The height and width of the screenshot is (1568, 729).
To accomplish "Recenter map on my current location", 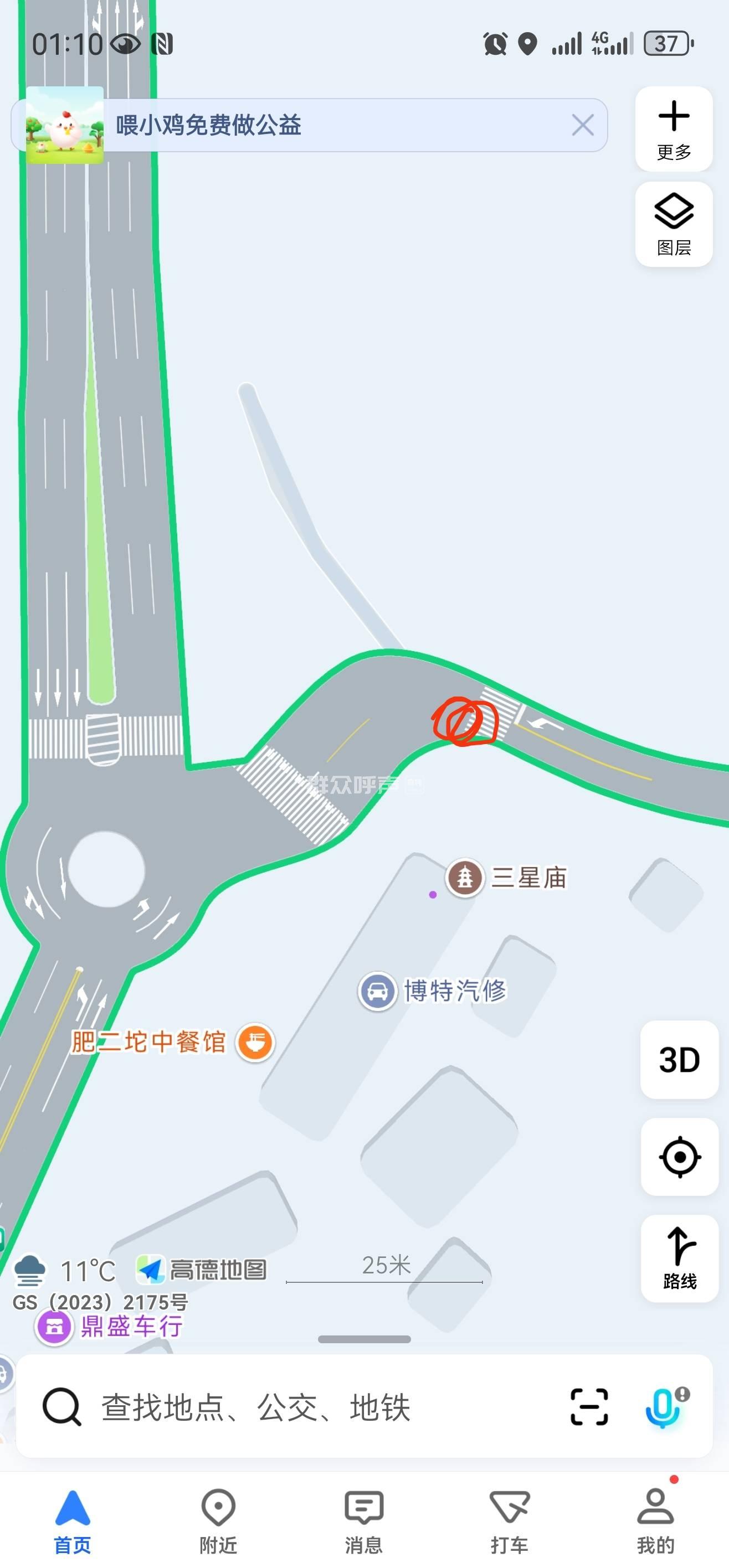I will click(679, 1157).
